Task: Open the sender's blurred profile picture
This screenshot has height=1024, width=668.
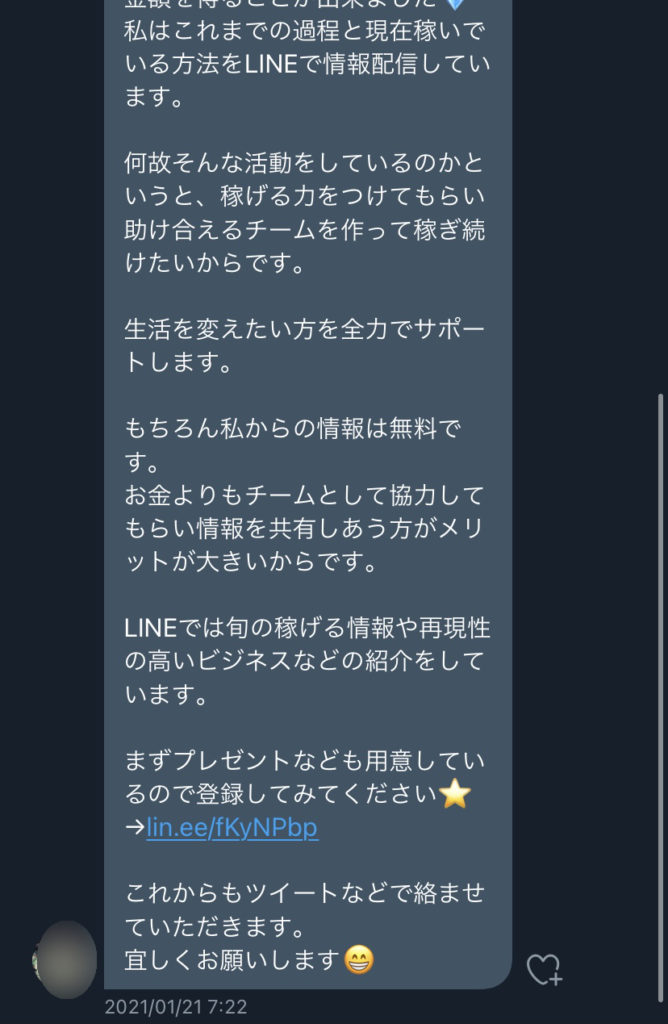Action: (66, 959)
